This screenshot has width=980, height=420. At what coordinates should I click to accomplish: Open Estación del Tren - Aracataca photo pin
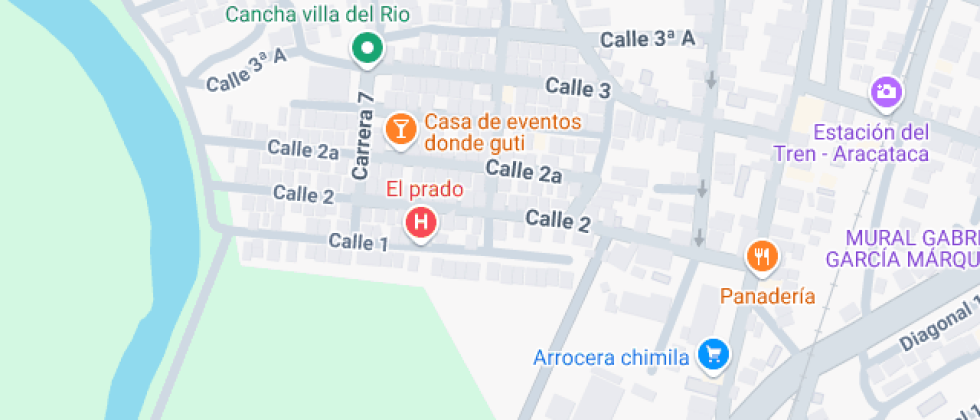click(x=886, y=94)
